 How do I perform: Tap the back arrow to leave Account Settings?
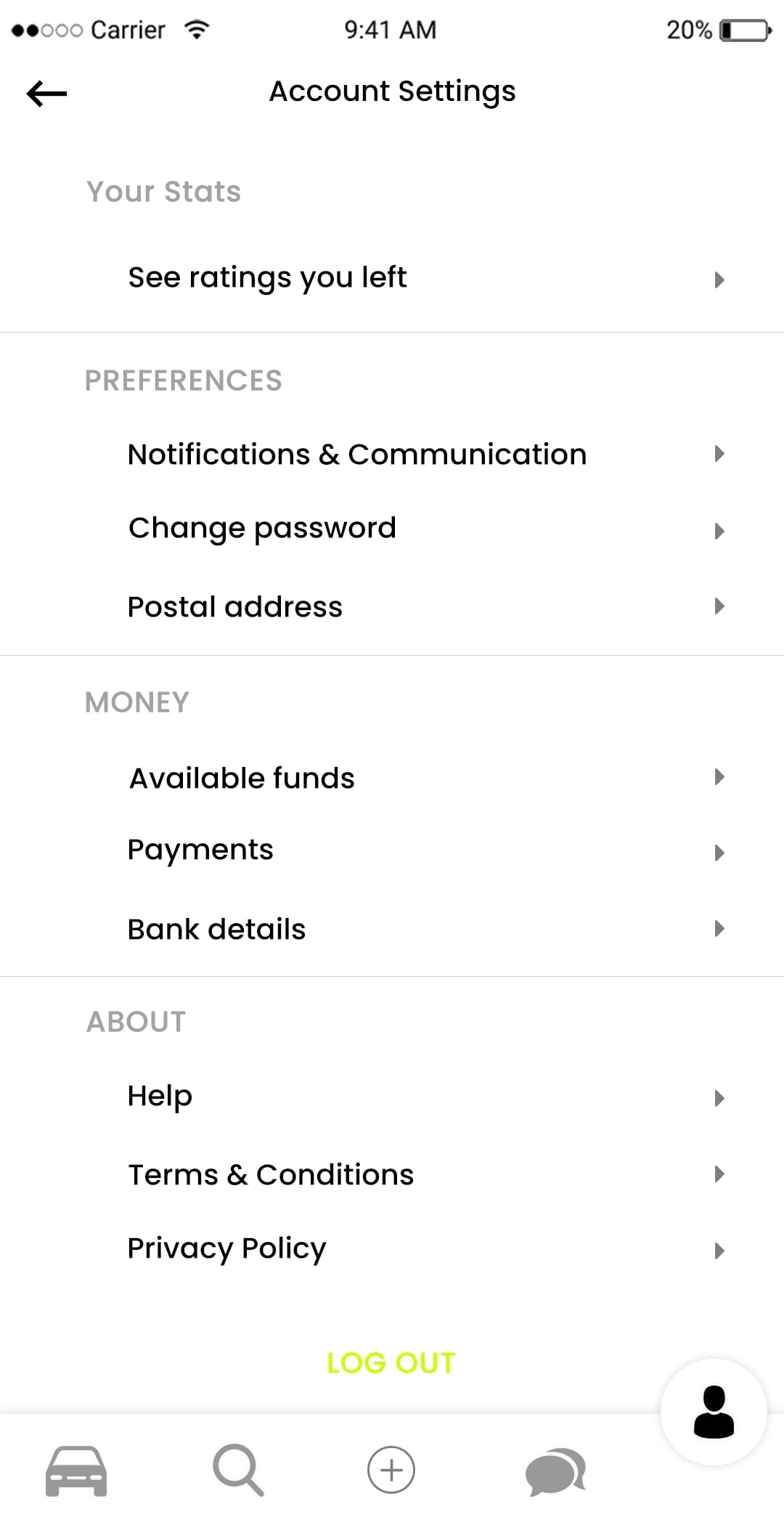click(46, 93)
